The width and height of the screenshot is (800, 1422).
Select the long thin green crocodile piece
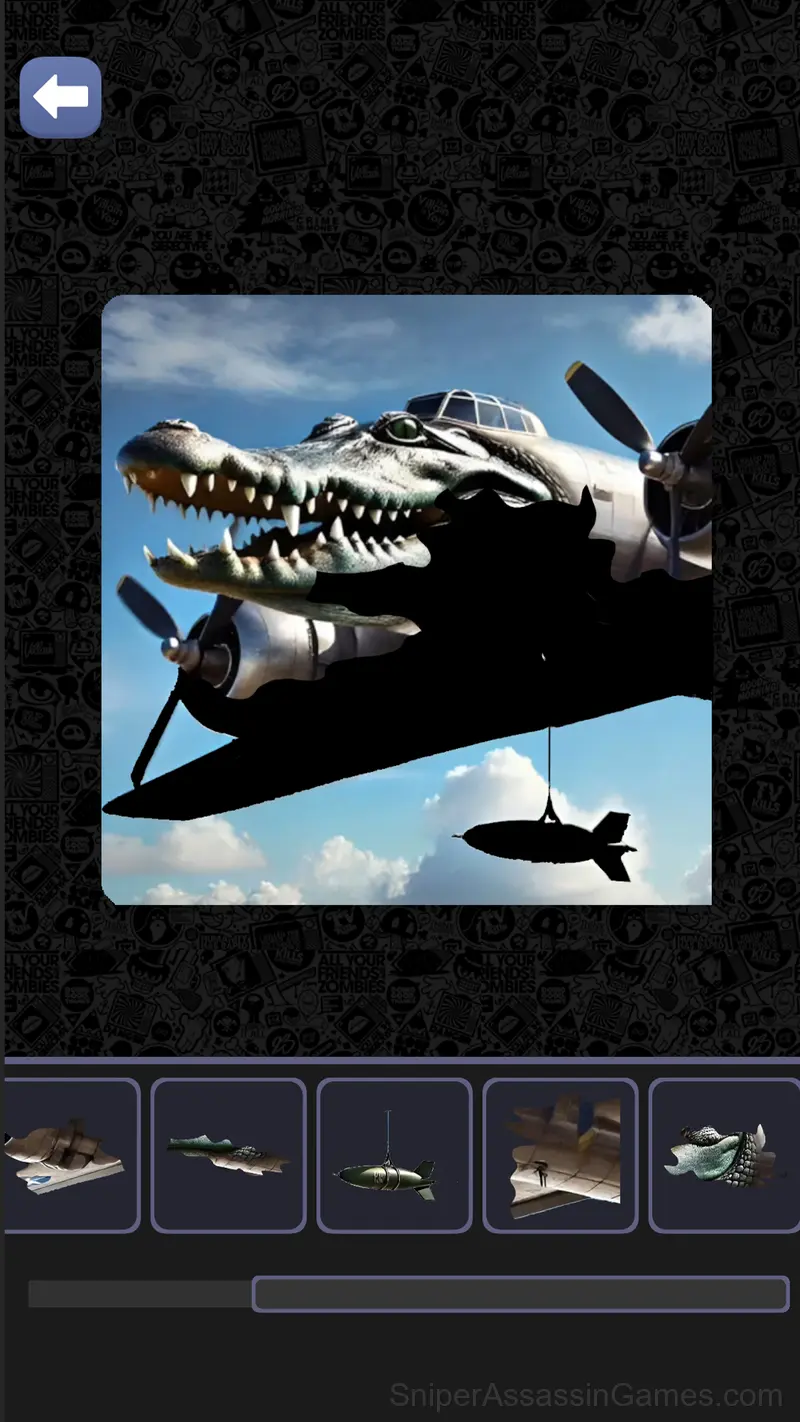(x=228, y=1155)
